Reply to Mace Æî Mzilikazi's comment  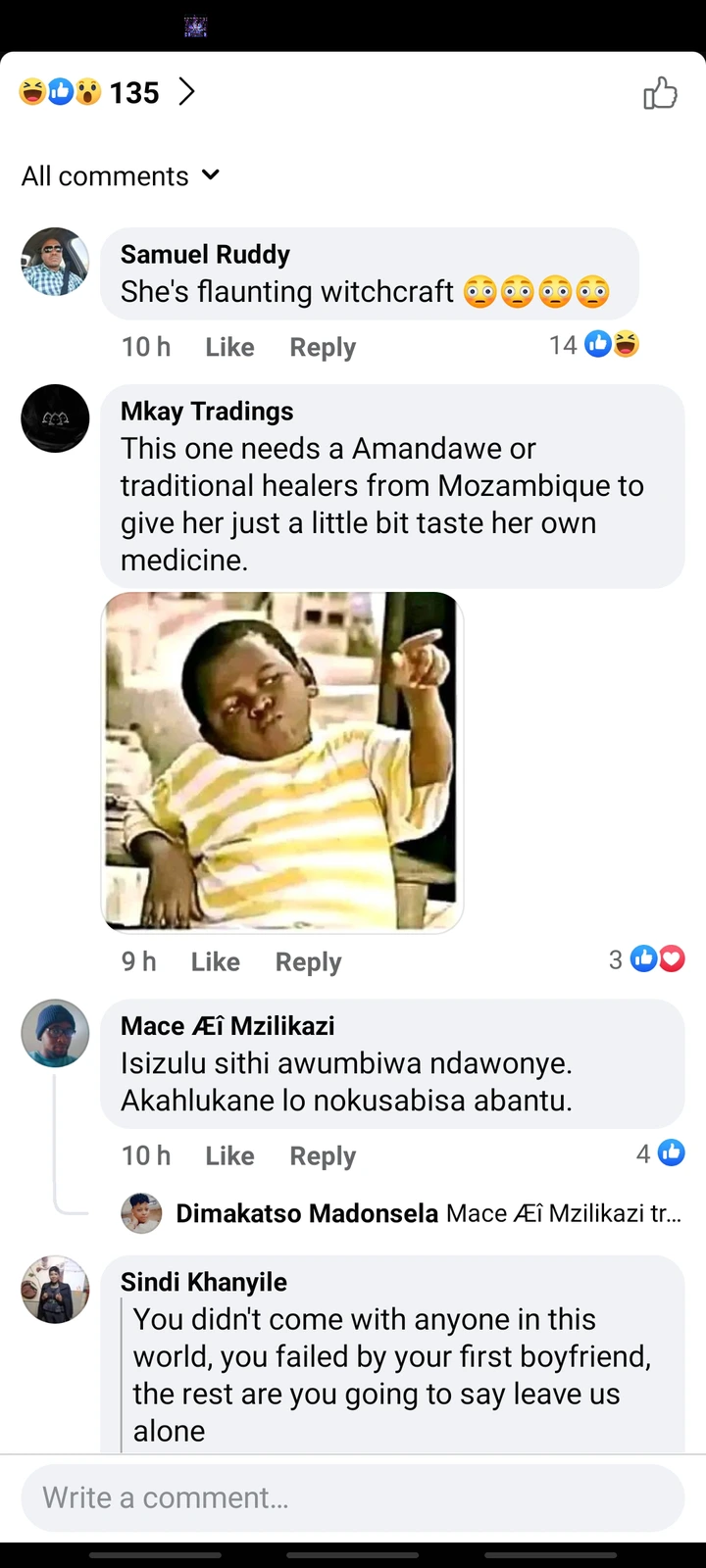[x=323, y=1155]
